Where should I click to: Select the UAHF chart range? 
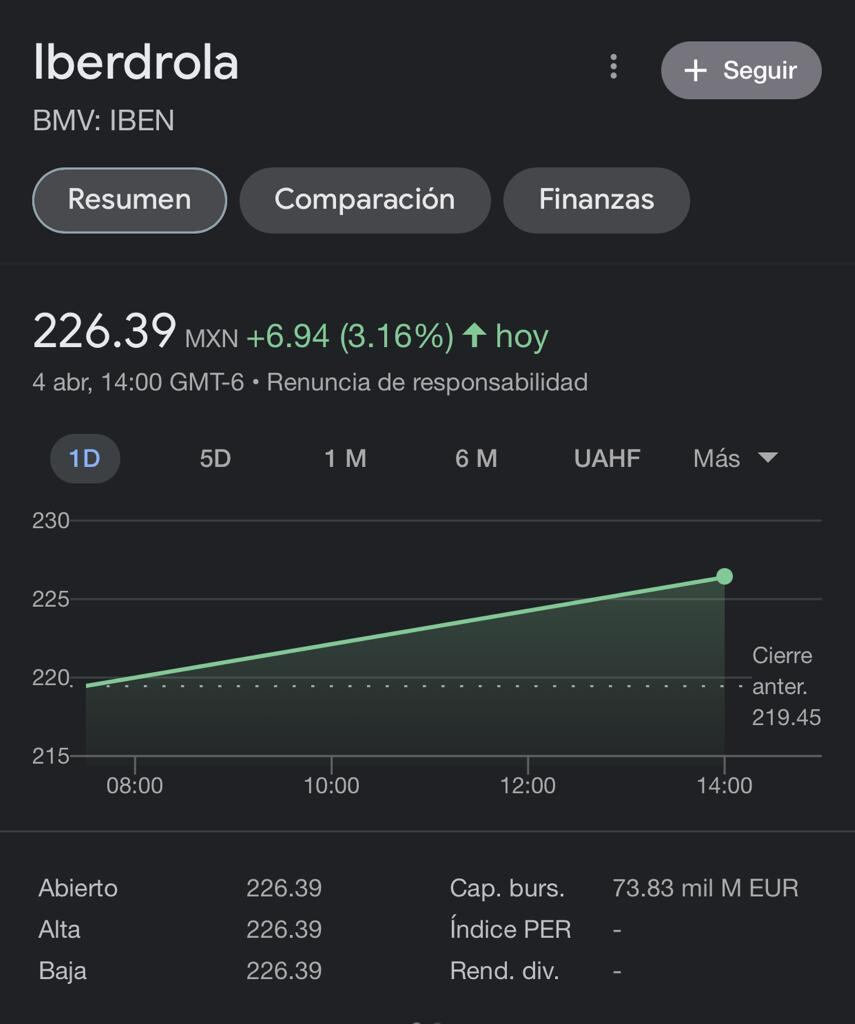click(607, 459)
